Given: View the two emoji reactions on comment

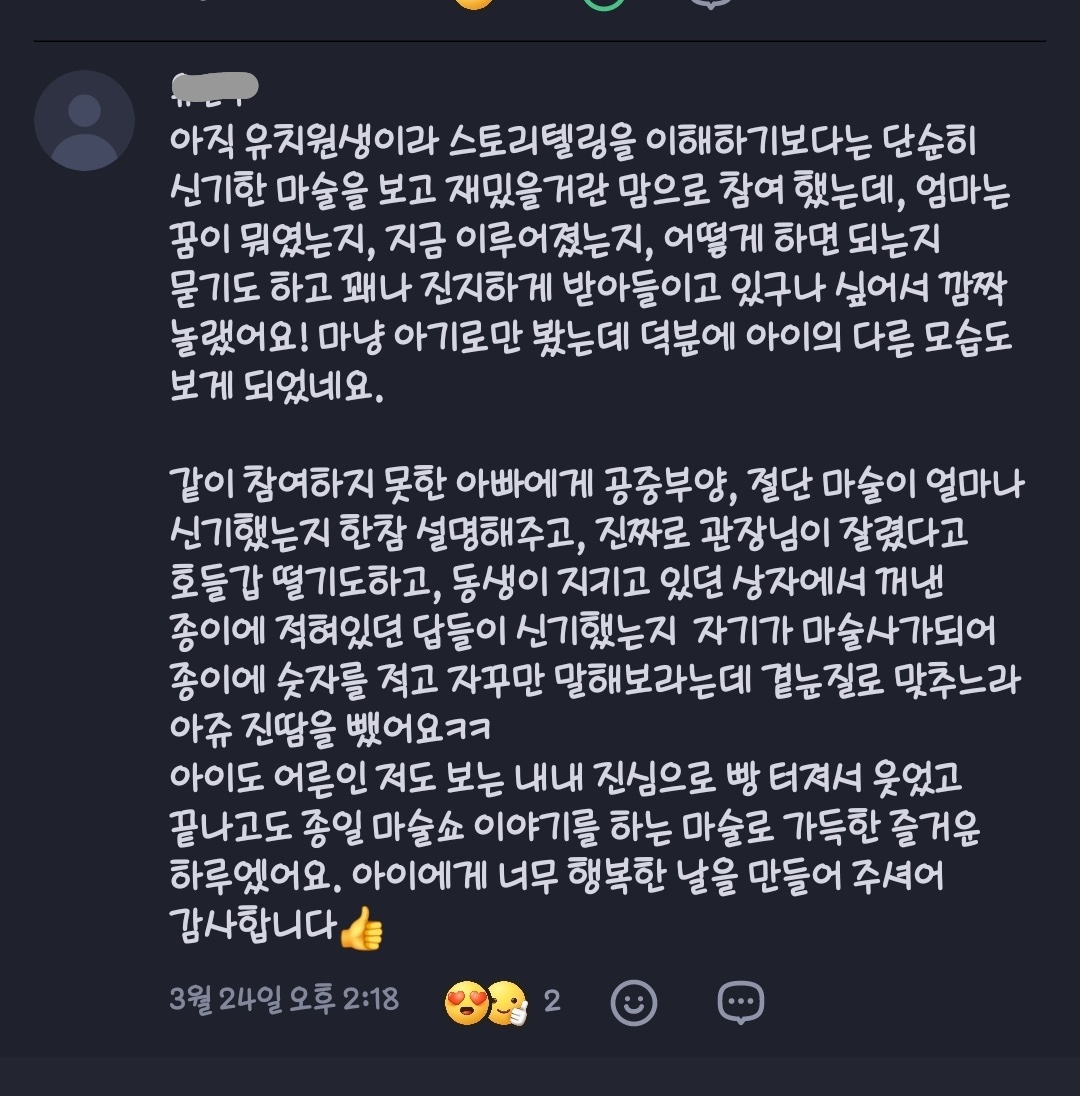Looking at the screenshot, I should (x=500, y=1001).
